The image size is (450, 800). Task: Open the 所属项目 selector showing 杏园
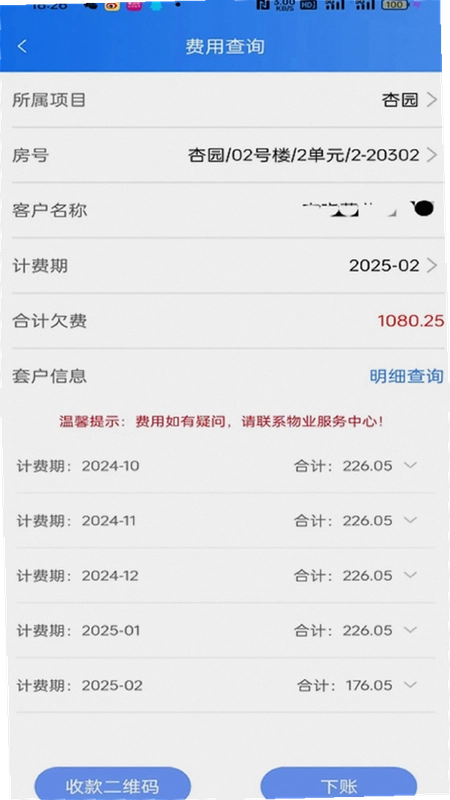tap(225, 100)
